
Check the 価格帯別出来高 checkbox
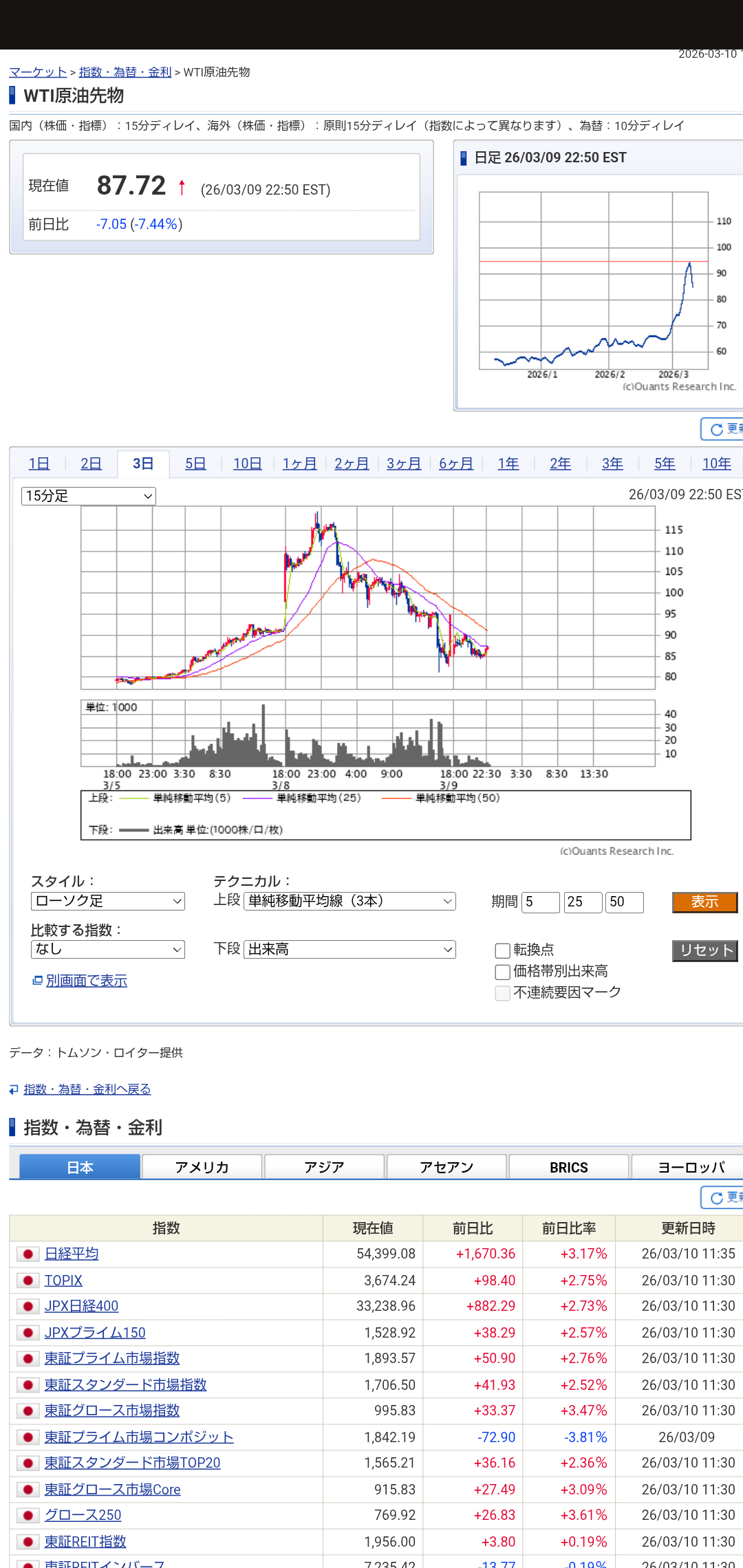click(x=503, y=972)
